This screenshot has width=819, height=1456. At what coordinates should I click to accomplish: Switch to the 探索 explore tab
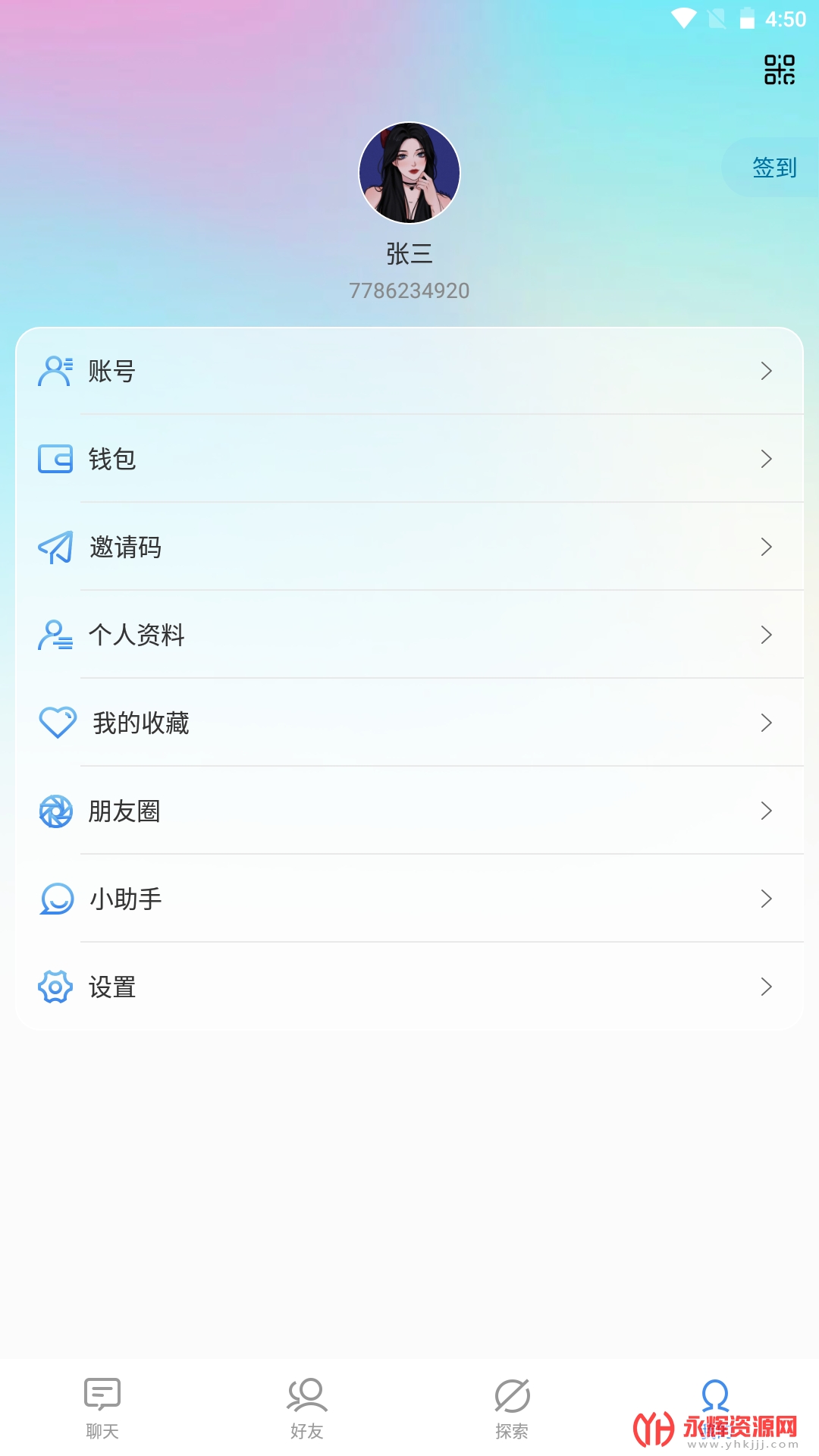pyautogui.click(x=512, y=1407)
